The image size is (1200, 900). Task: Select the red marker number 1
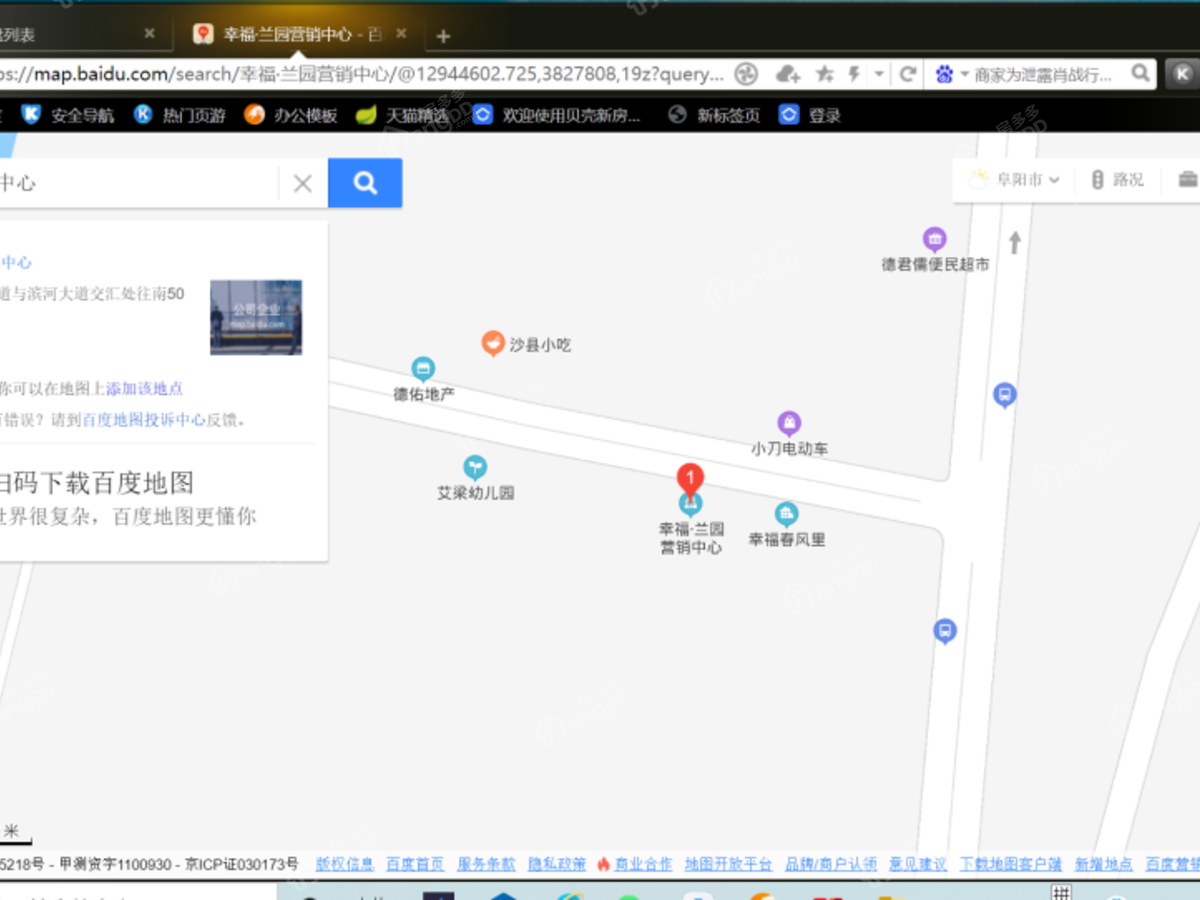[x=690, y=477]
